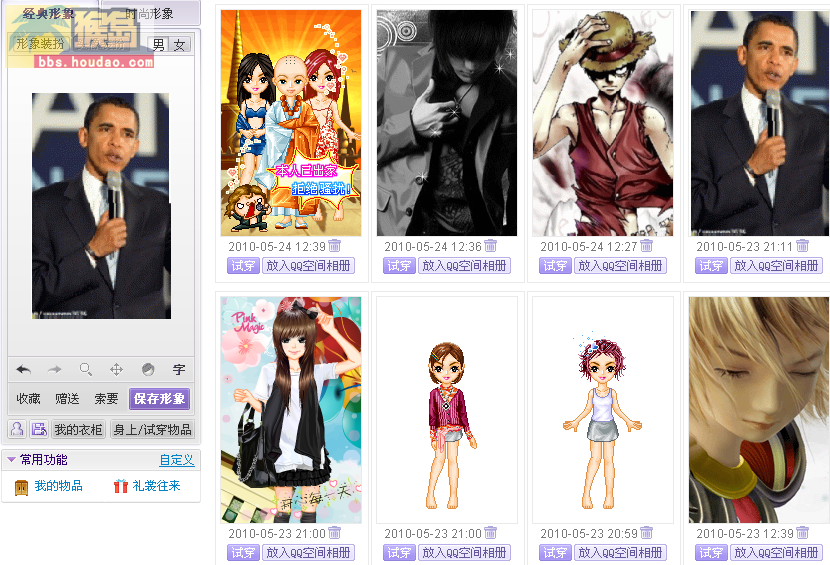Open the 自定义 customize link
Screen dimensions: 830x565
point(177,460)
